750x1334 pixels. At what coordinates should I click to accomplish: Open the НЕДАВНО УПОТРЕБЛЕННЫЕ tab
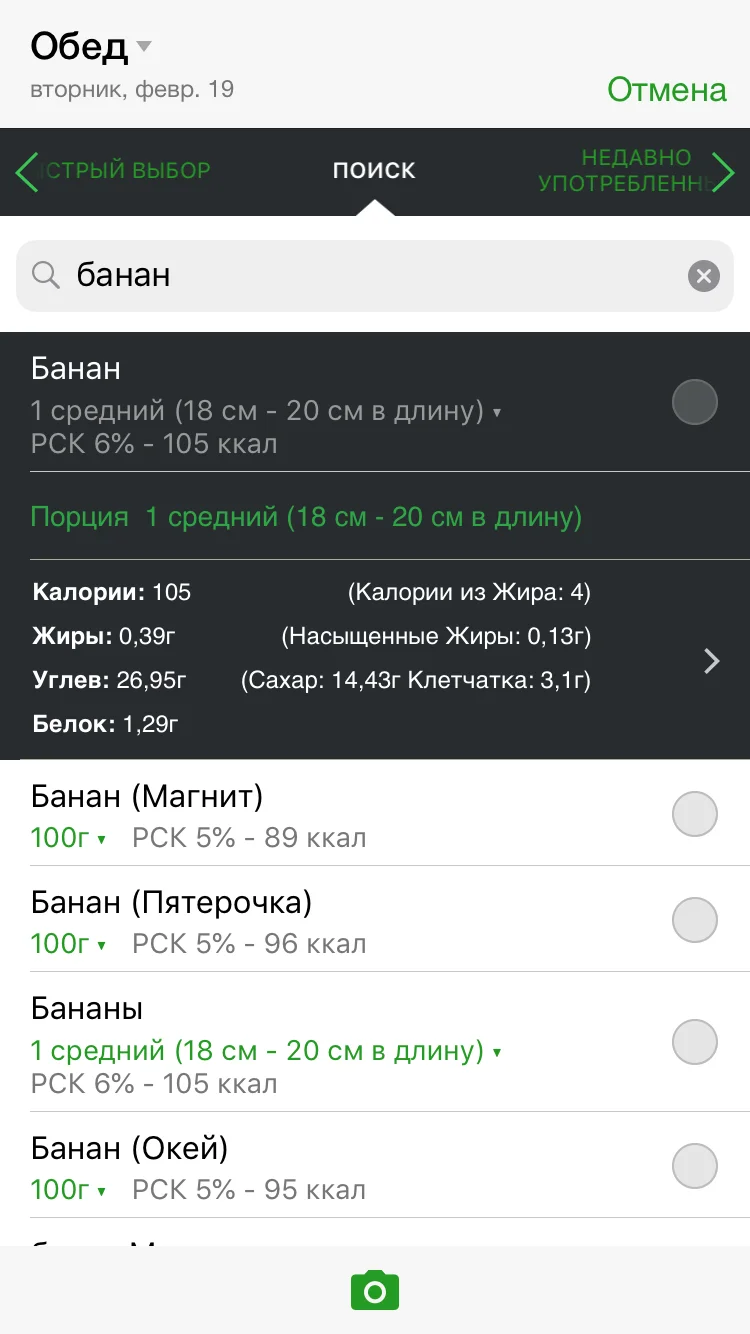click(x=634, y=169)
